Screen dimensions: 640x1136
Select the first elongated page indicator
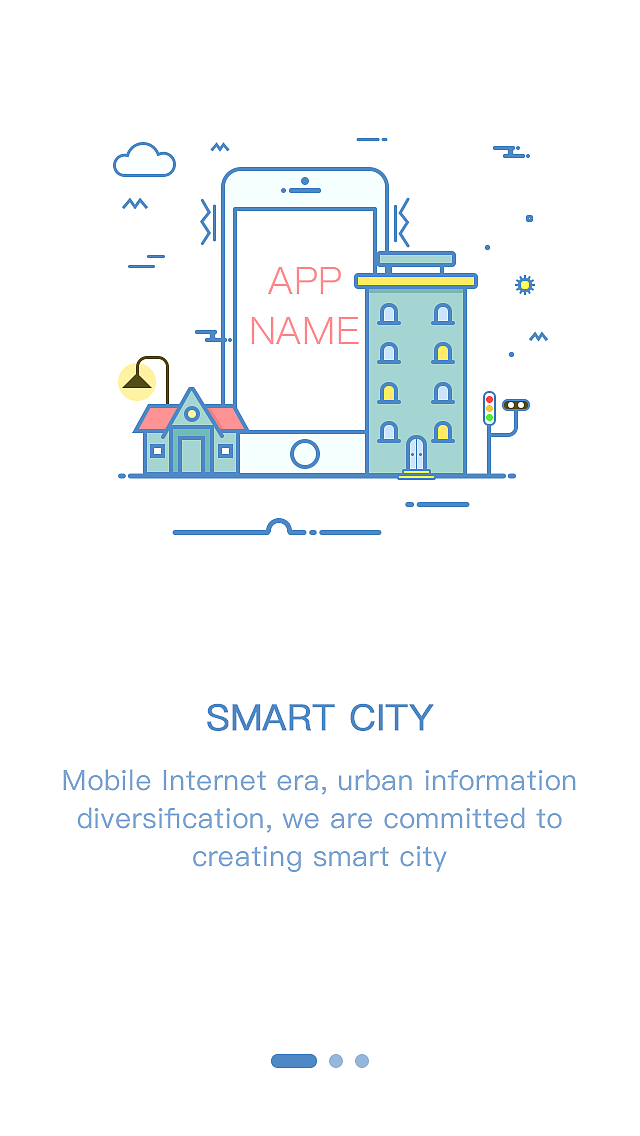[x=294, y=1061]
